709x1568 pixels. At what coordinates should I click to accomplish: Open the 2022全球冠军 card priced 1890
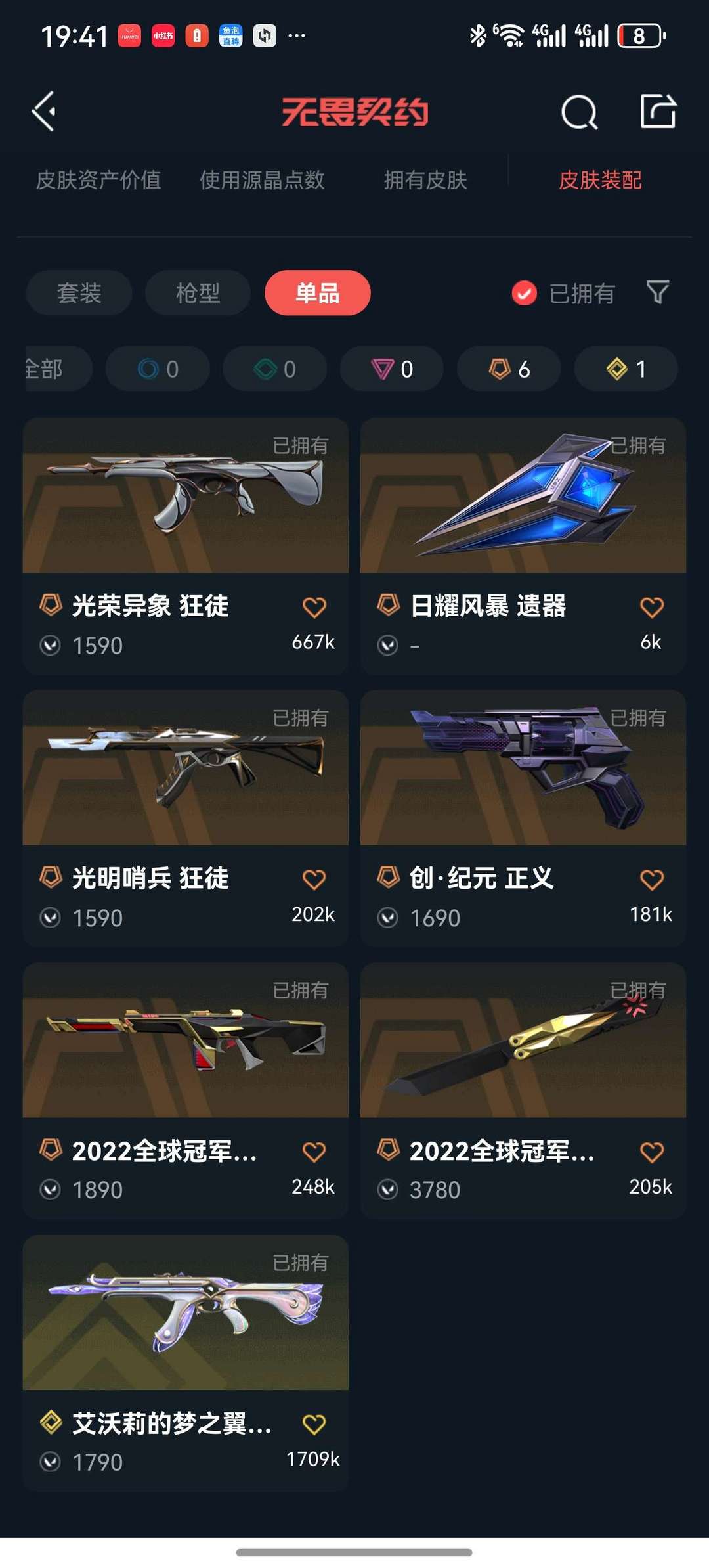tap(186, 1091)
